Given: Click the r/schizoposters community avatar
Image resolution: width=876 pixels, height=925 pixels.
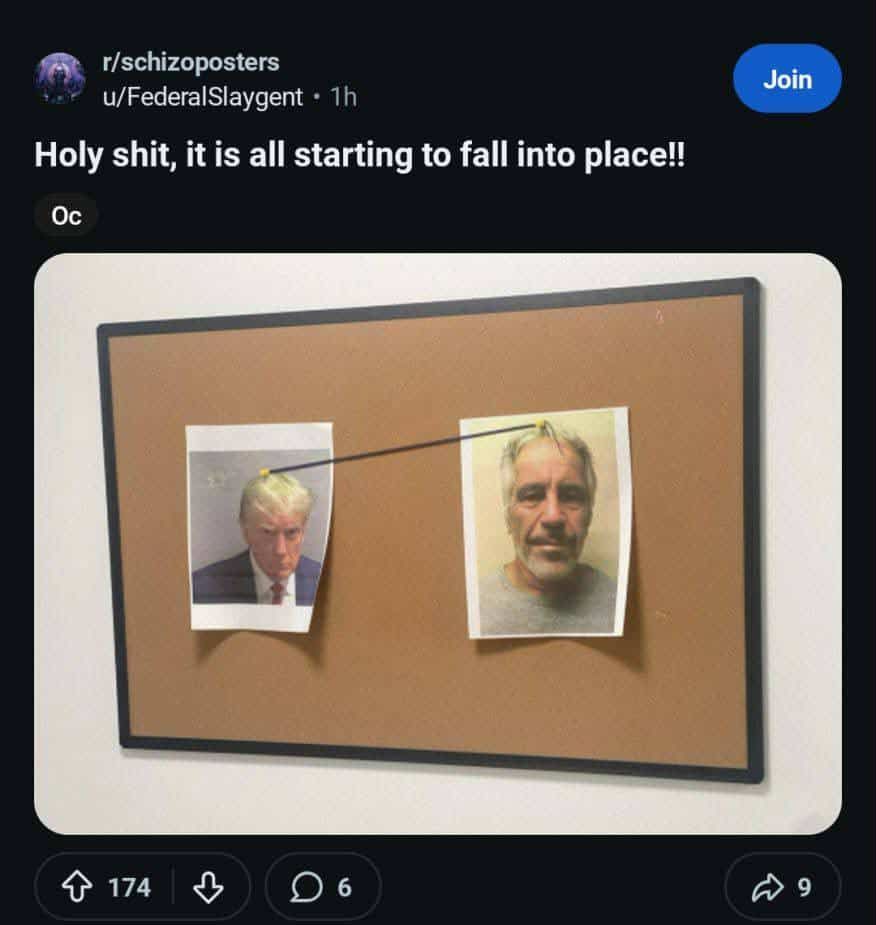Looking at the screenshot, I should click(60, 78).
